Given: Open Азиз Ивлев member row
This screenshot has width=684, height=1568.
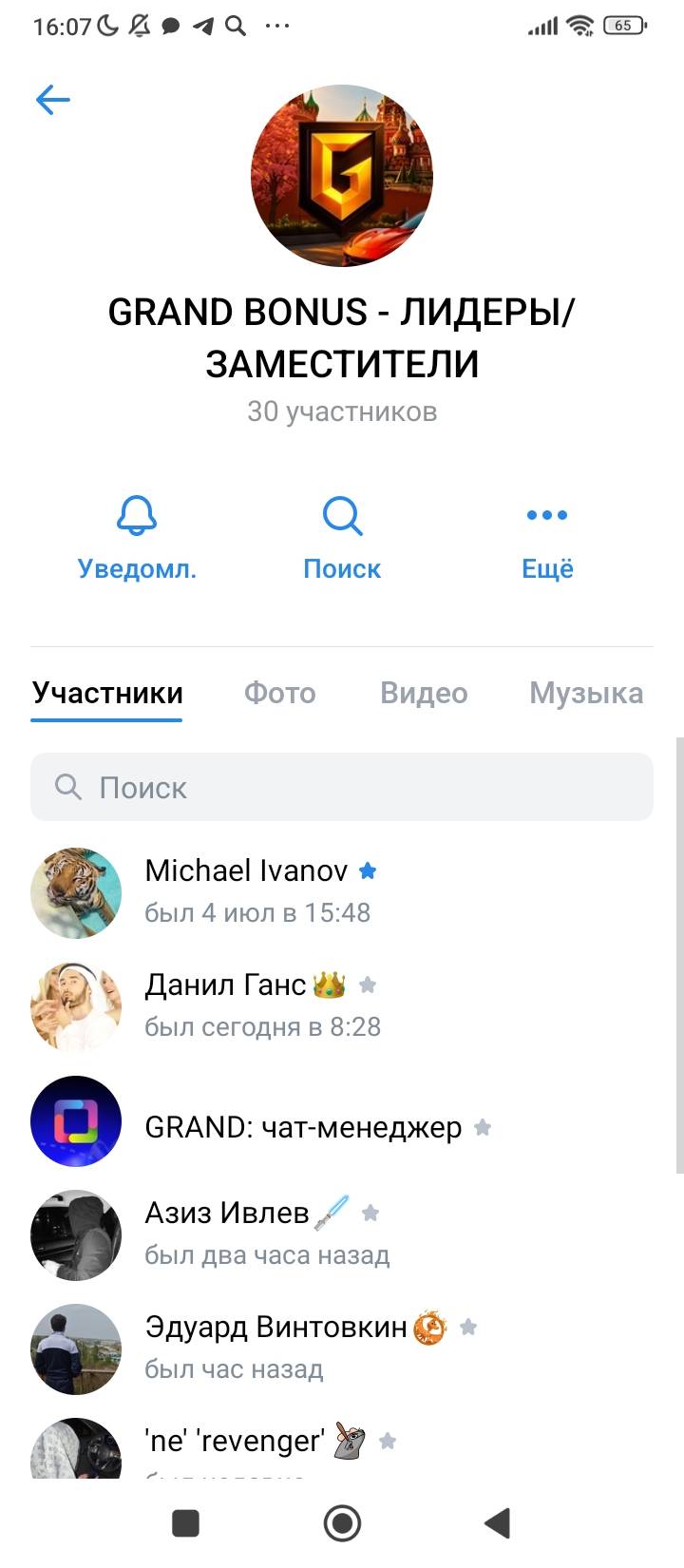Looking at the screenshot, I should 342,1234.
